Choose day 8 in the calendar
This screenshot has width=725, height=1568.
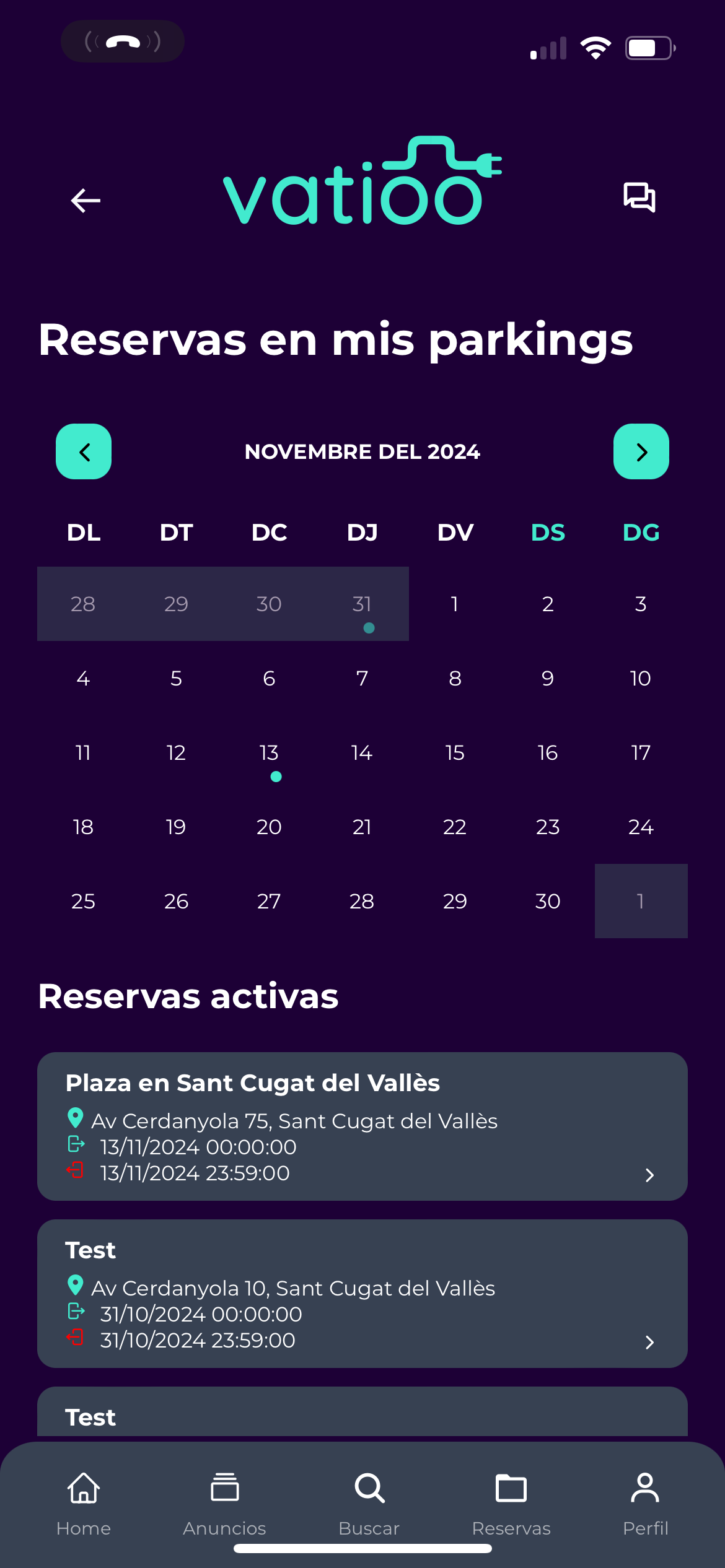point(455,679)
